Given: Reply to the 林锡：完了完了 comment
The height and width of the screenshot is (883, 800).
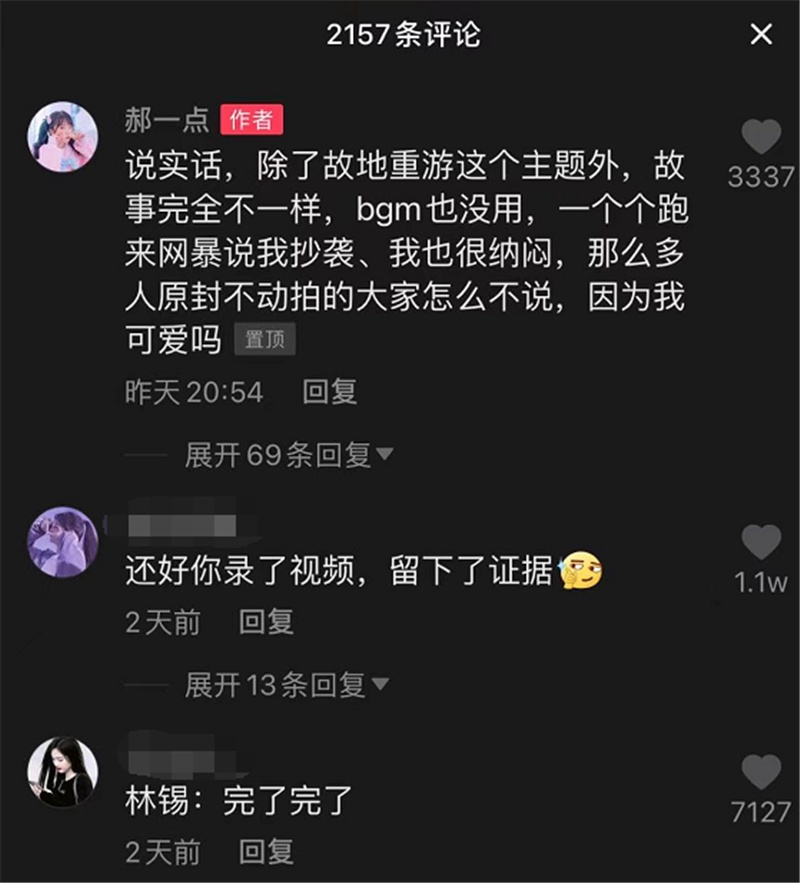Looking at the screenshot, I should 266,852.
